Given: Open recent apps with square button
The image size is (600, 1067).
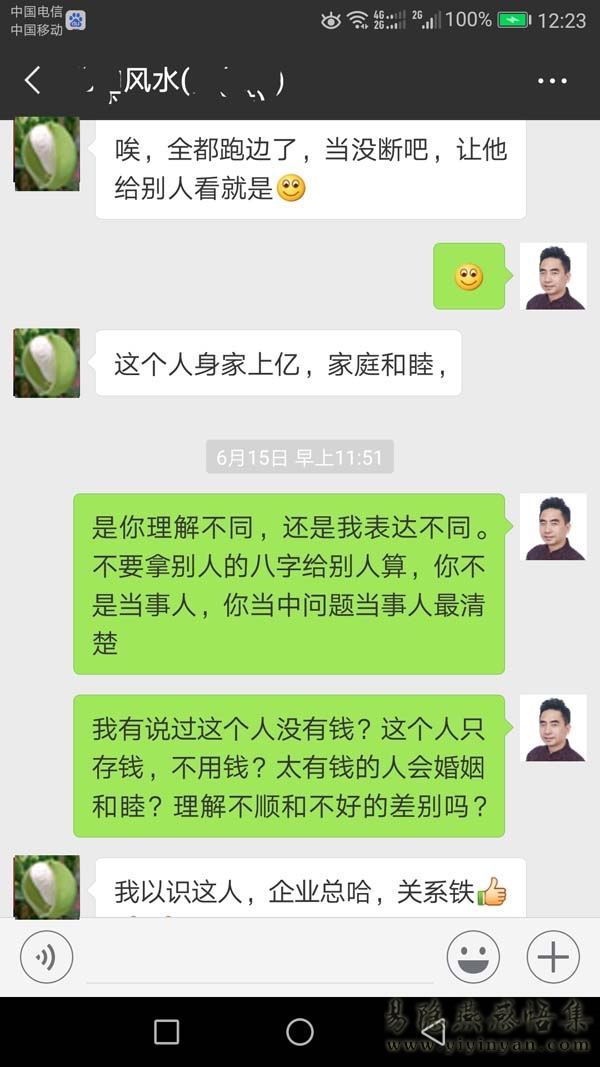Looking at the screenshot, I should point(167,1032).
